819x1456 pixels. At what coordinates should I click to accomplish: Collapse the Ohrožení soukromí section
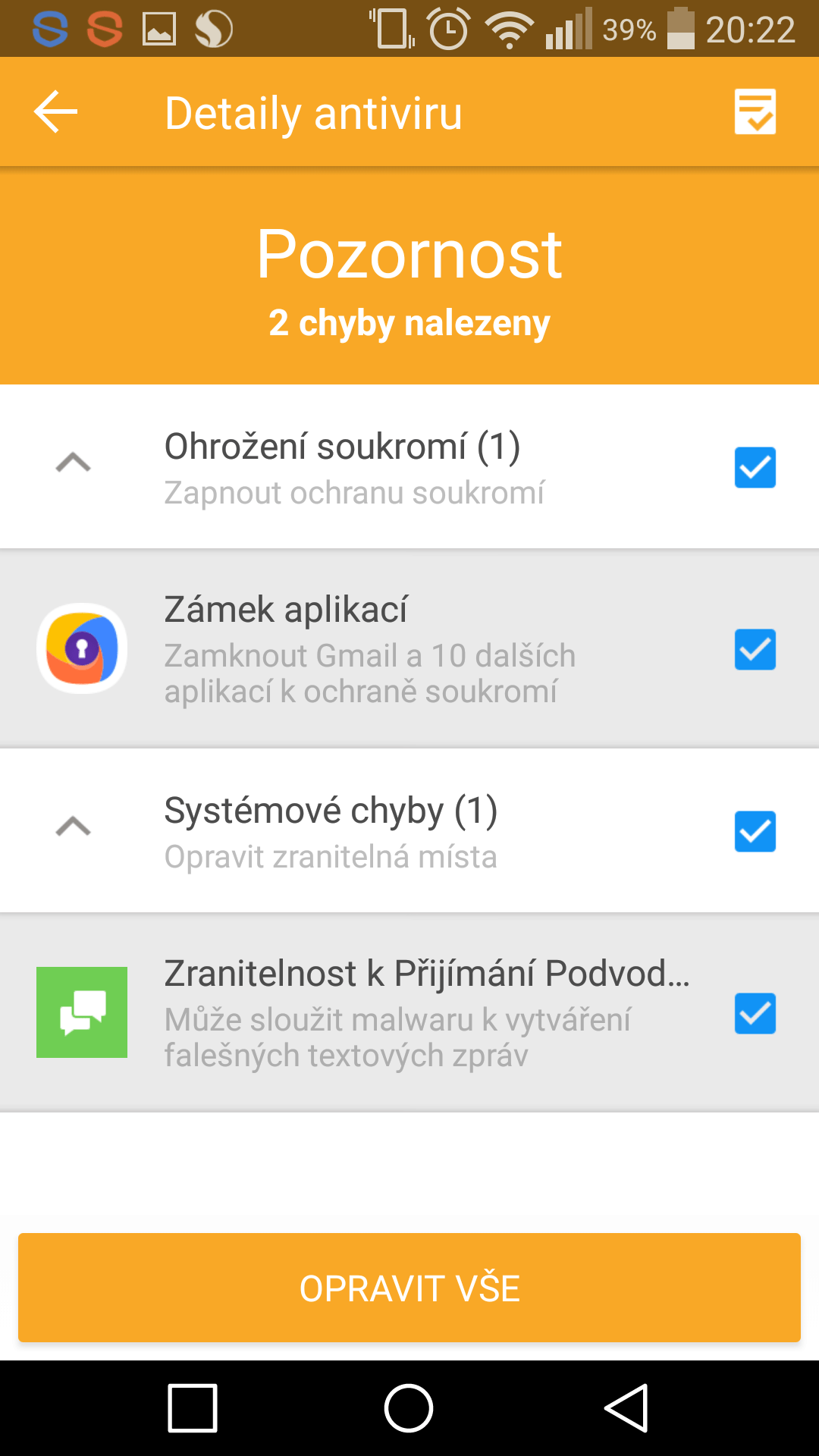tap(74, 462)
